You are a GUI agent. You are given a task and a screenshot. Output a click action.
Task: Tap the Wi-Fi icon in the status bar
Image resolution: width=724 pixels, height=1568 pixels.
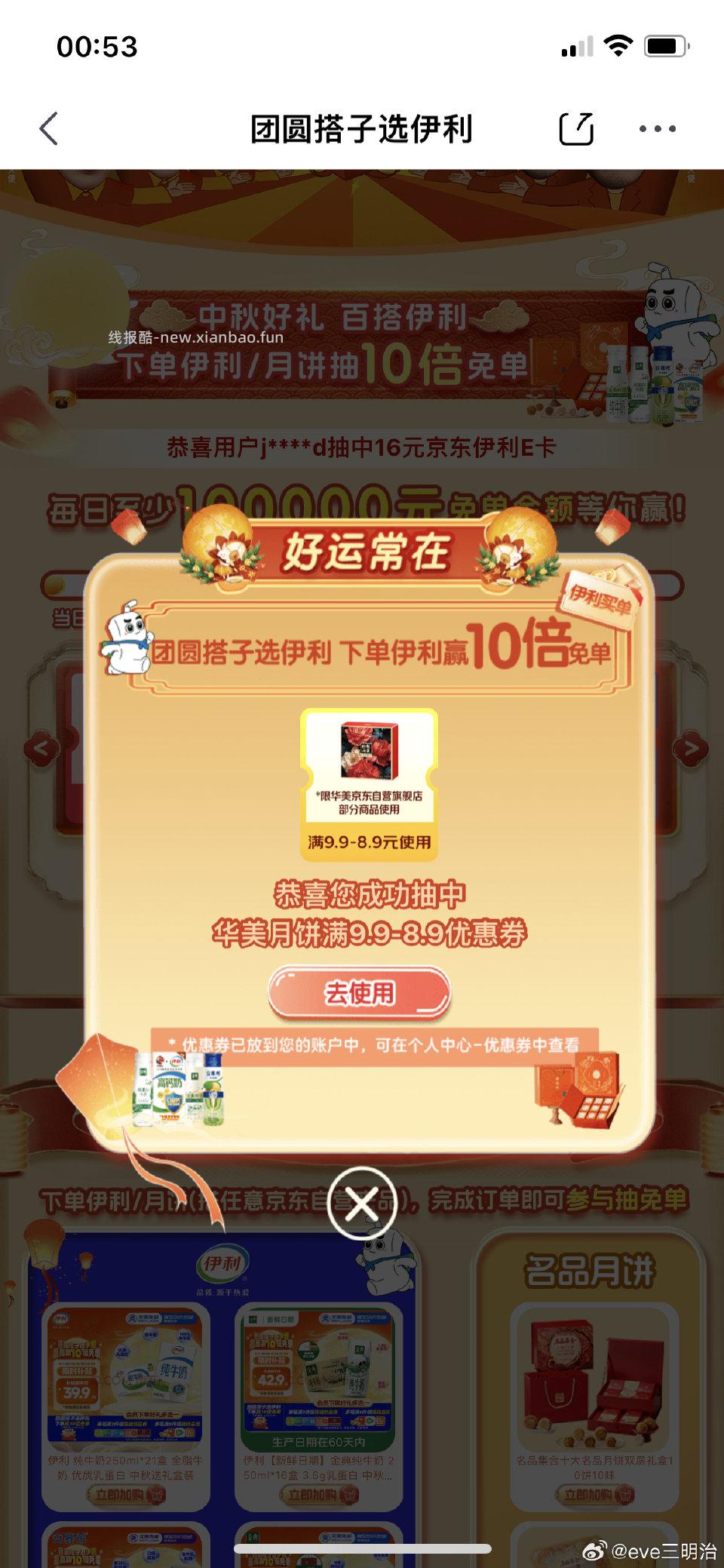point(618,45)
